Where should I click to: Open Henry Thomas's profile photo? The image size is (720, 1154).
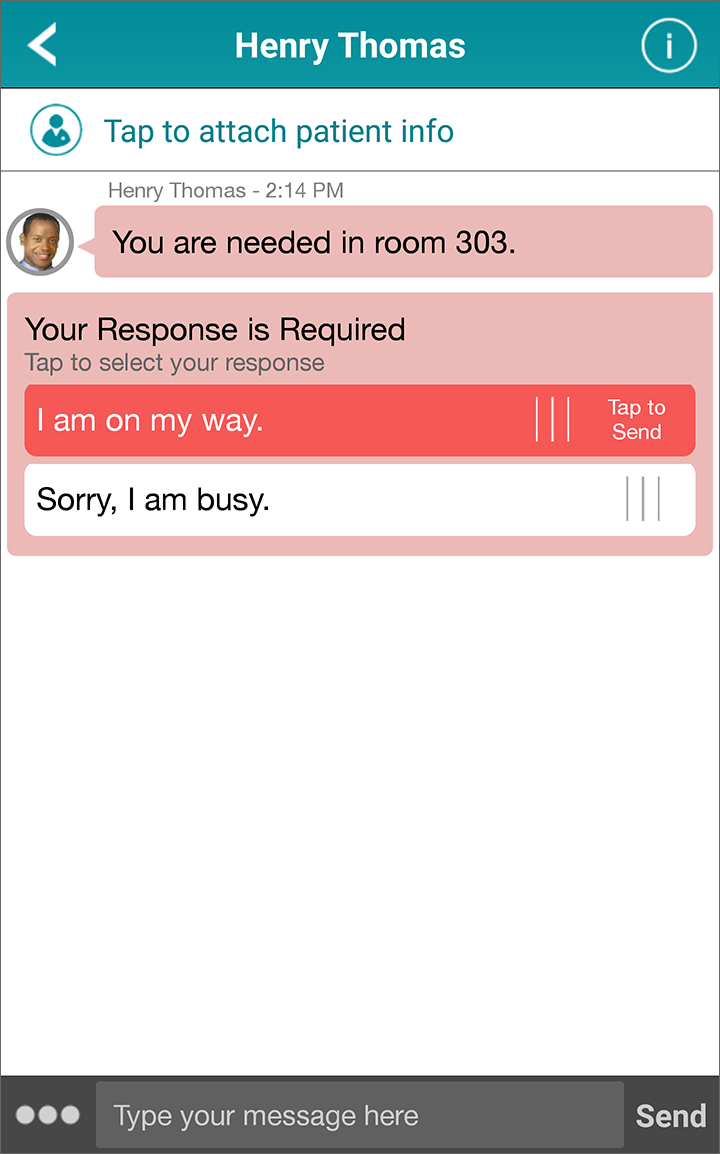(x=40, y=242)
